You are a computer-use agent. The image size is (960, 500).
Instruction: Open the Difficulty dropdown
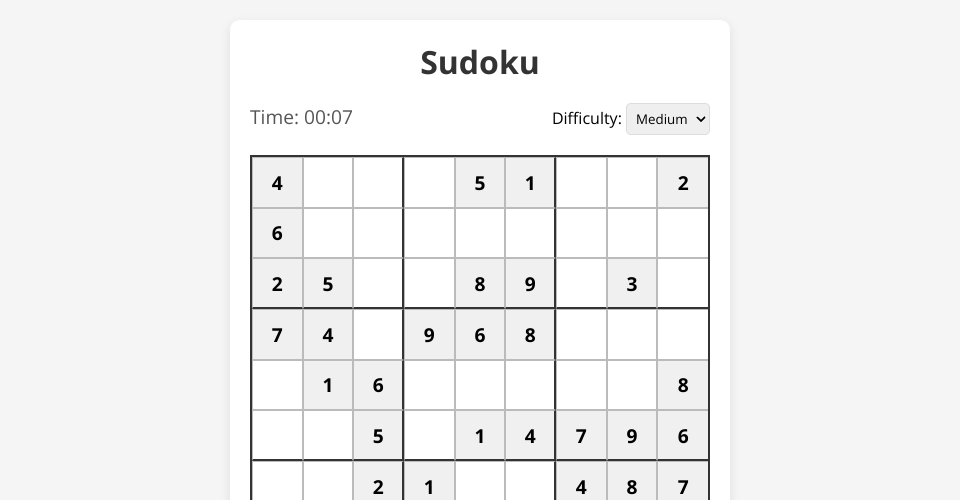(x=667, y=119)
